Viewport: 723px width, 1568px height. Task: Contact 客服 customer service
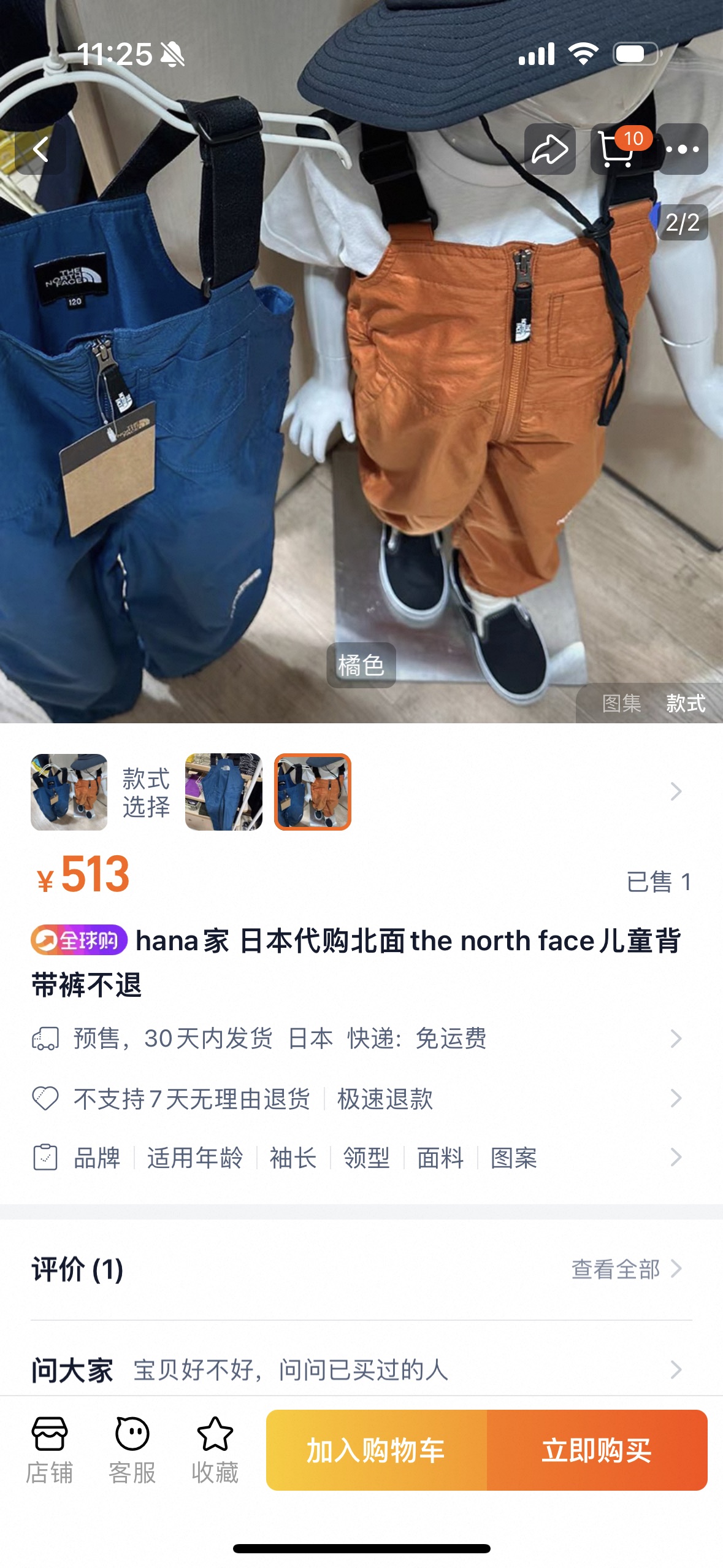point(132,1450)
